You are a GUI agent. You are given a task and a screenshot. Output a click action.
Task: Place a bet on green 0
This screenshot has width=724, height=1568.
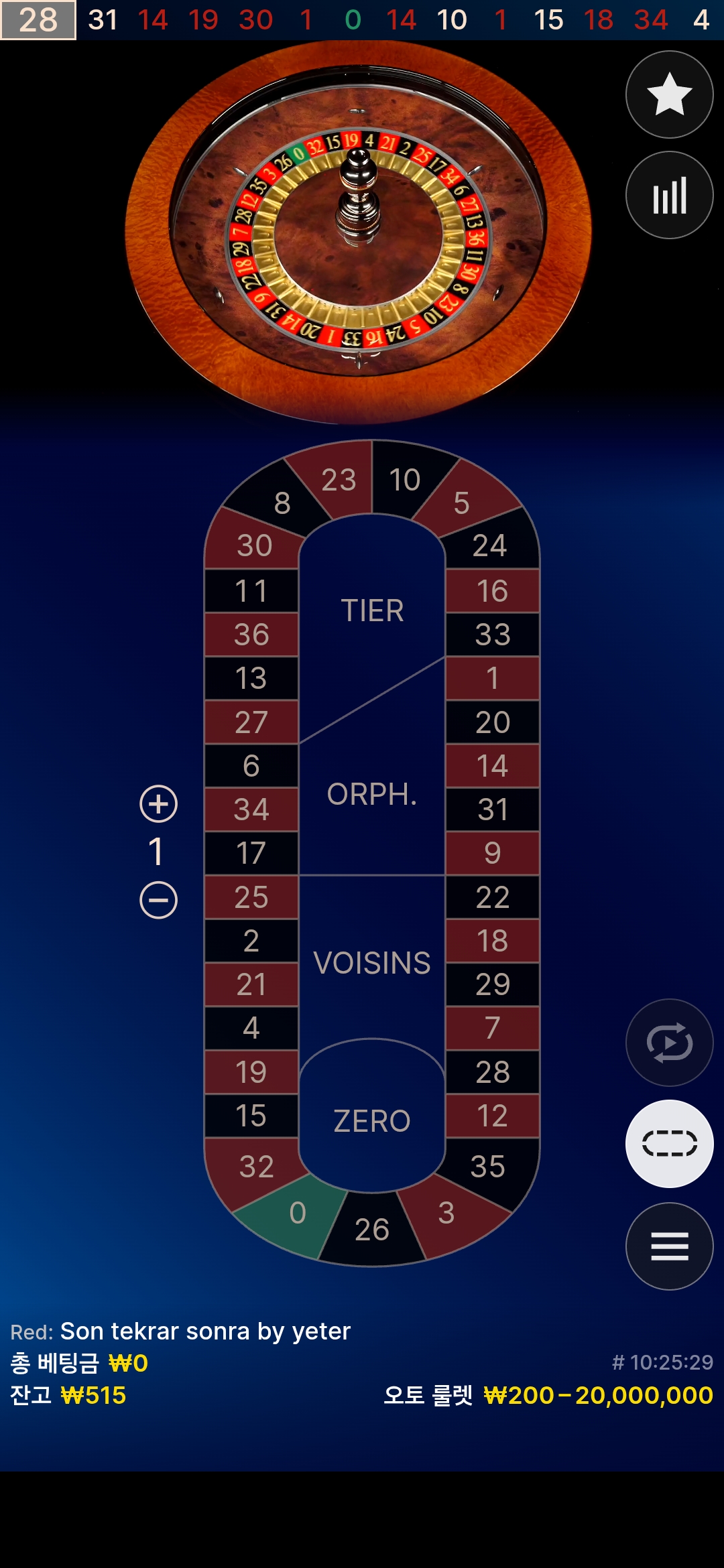click(x=298, y=1213)
